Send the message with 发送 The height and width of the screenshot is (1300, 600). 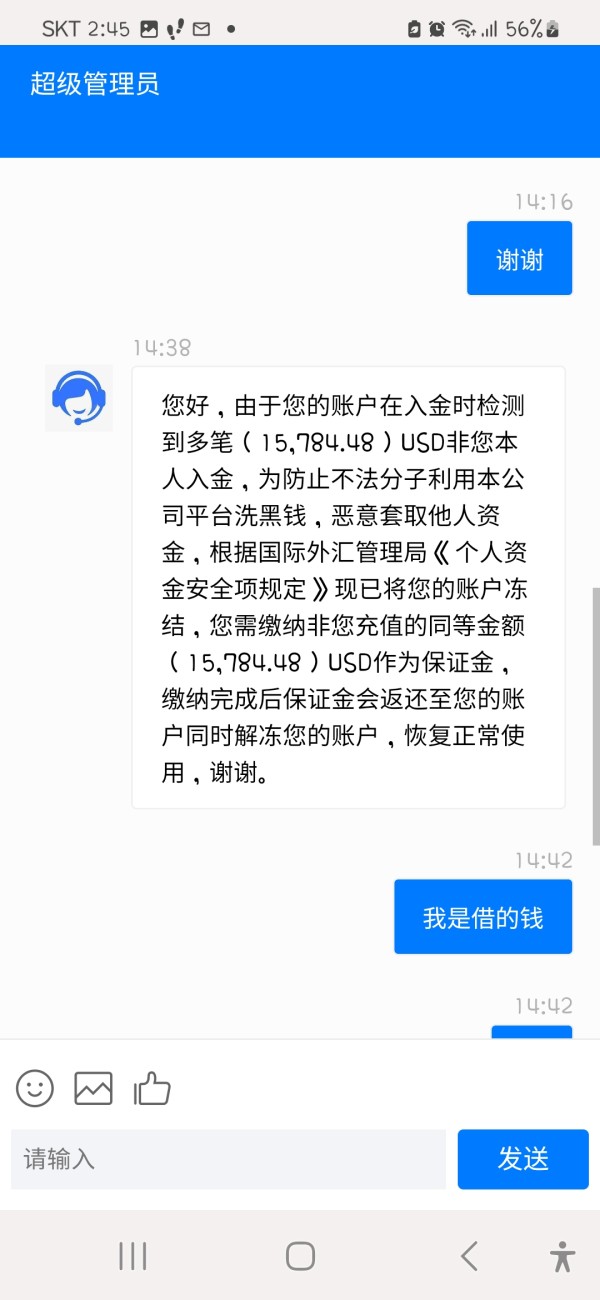tap(523, 1159)
